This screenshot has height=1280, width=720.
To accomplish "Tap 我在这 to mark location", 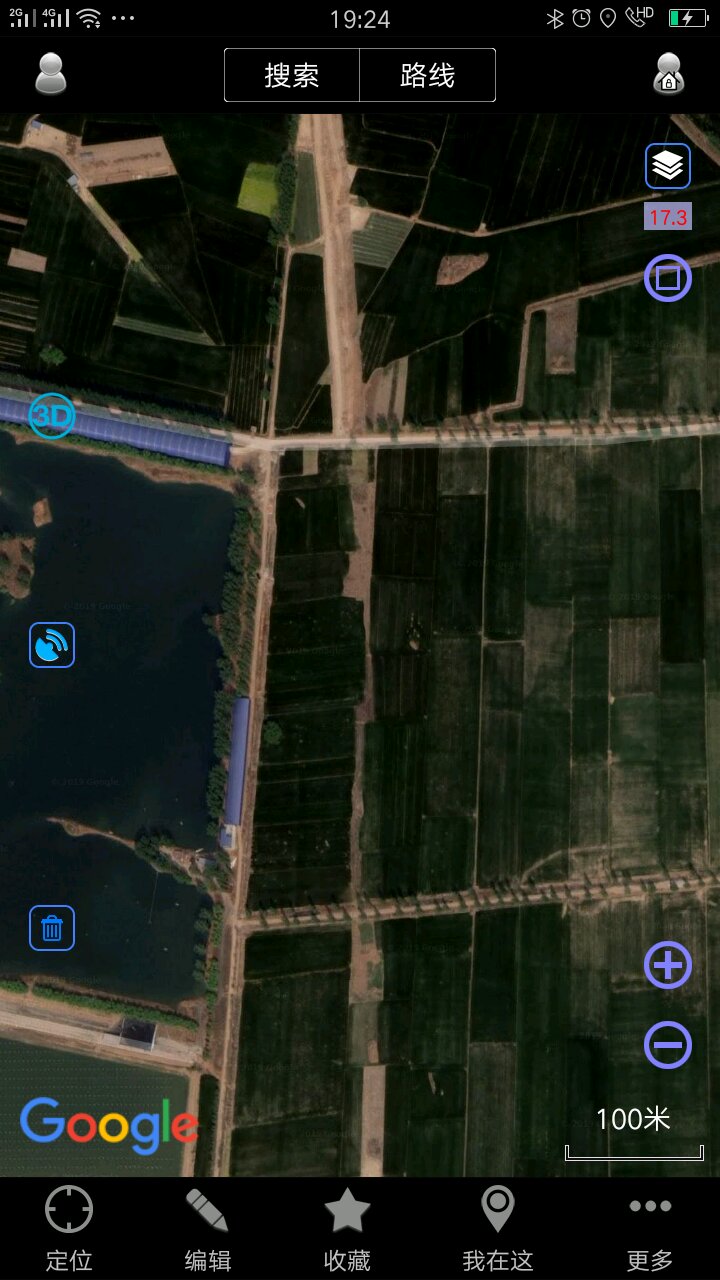I will point(497,1228).
